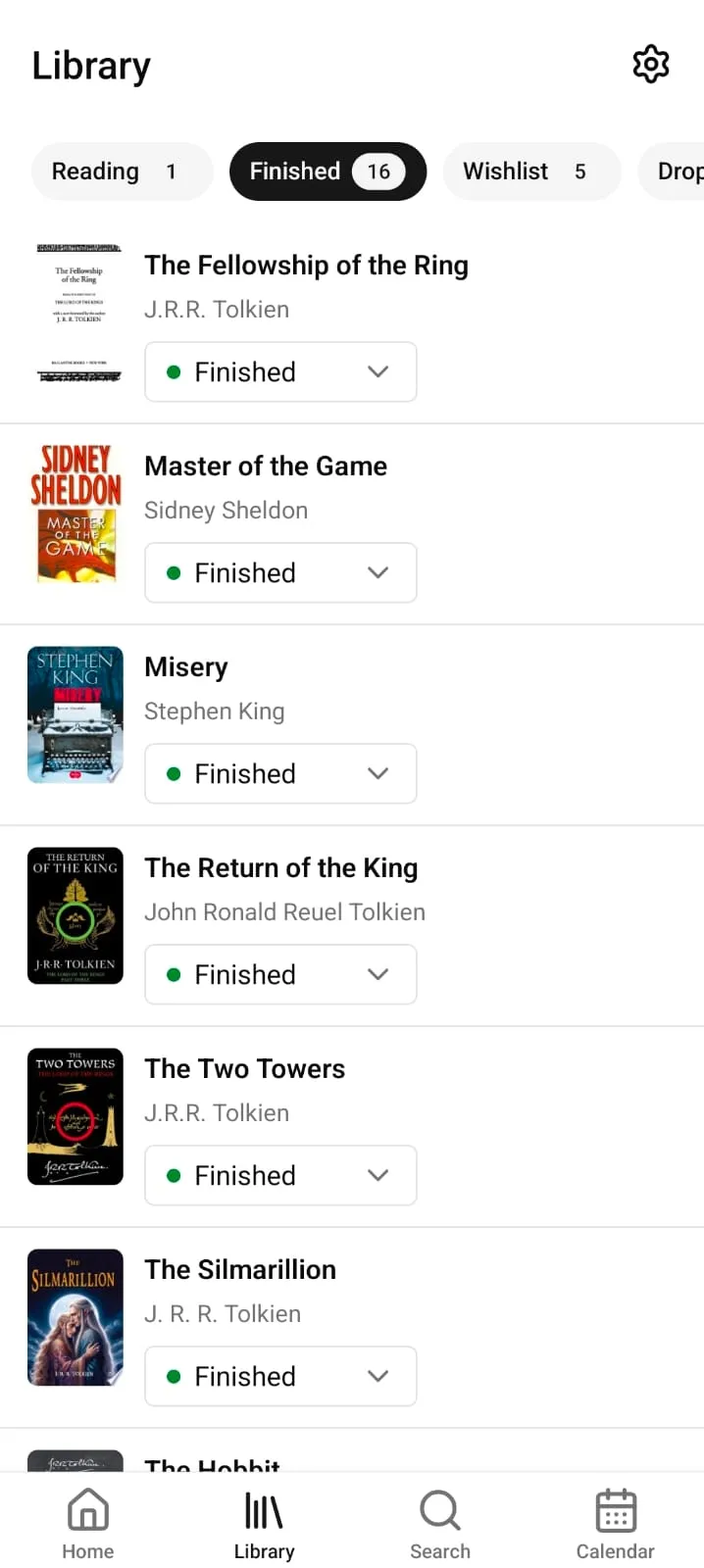Open The Silmarillion book entry
704x1568 pixels.
pos(240,1270)
